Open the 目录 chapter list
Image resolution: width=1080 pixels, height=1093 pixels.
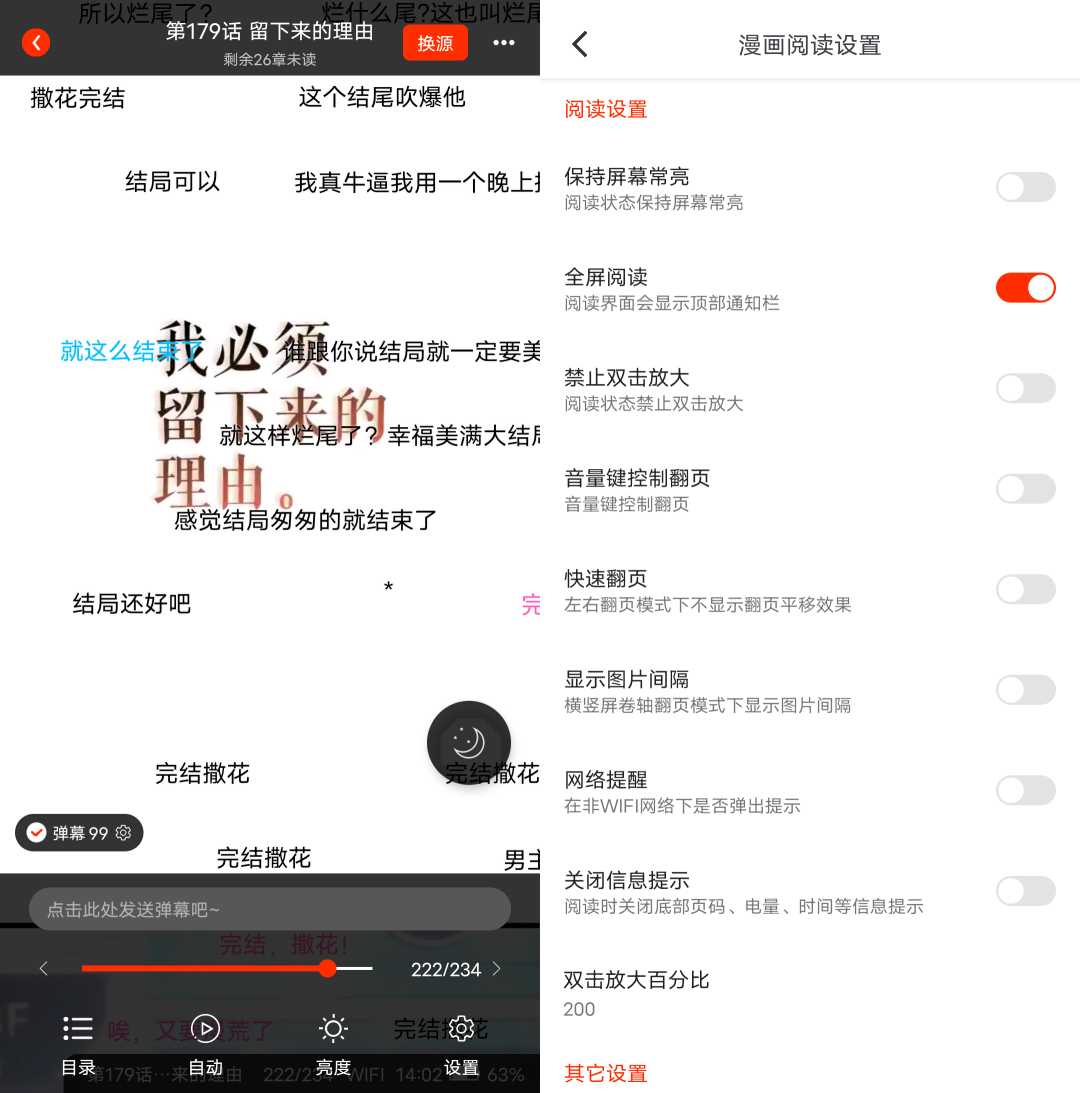[x=78, y=1045]
